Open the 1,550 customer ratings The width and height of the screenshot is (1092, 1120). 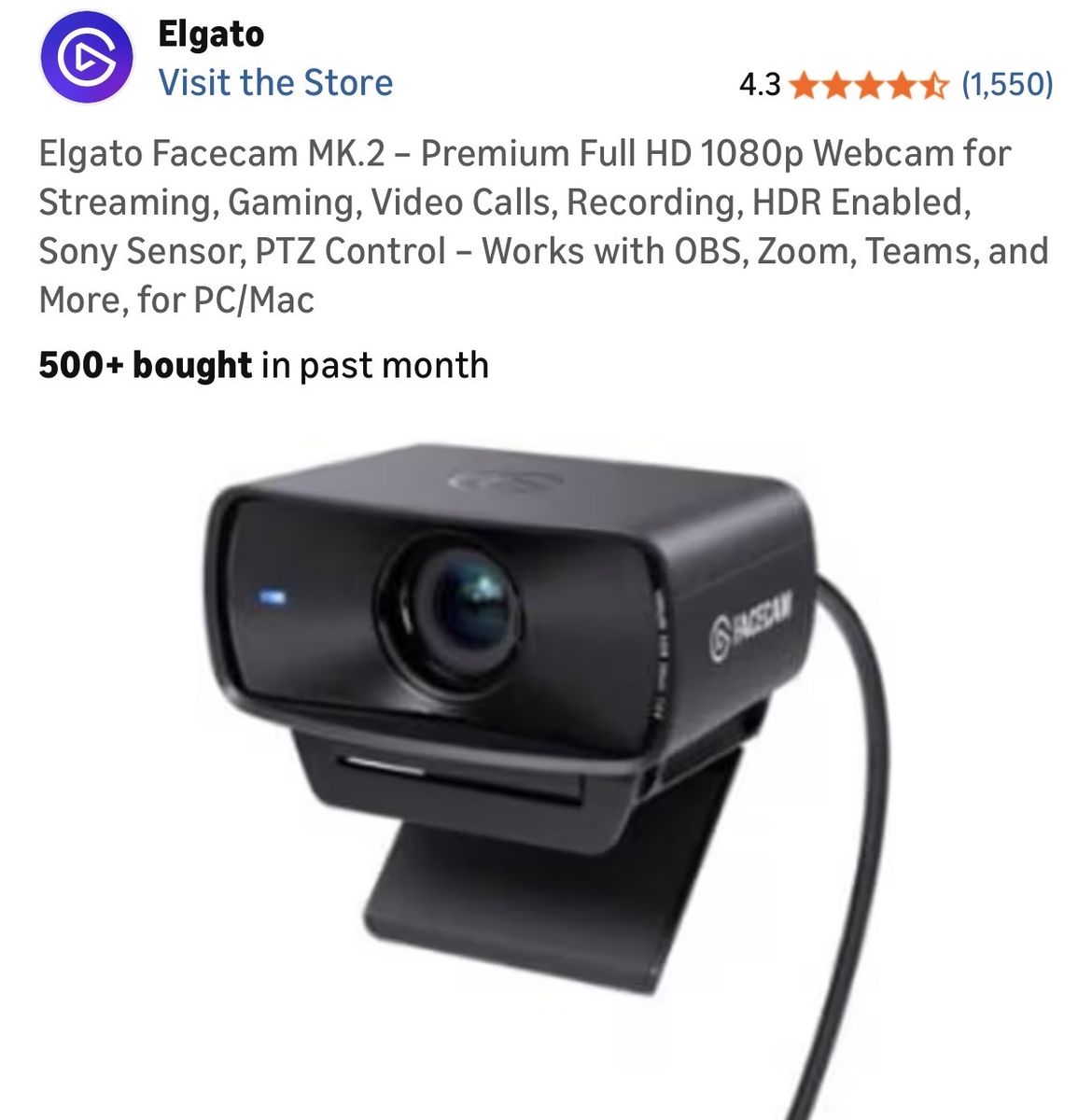coord(1007,85)
